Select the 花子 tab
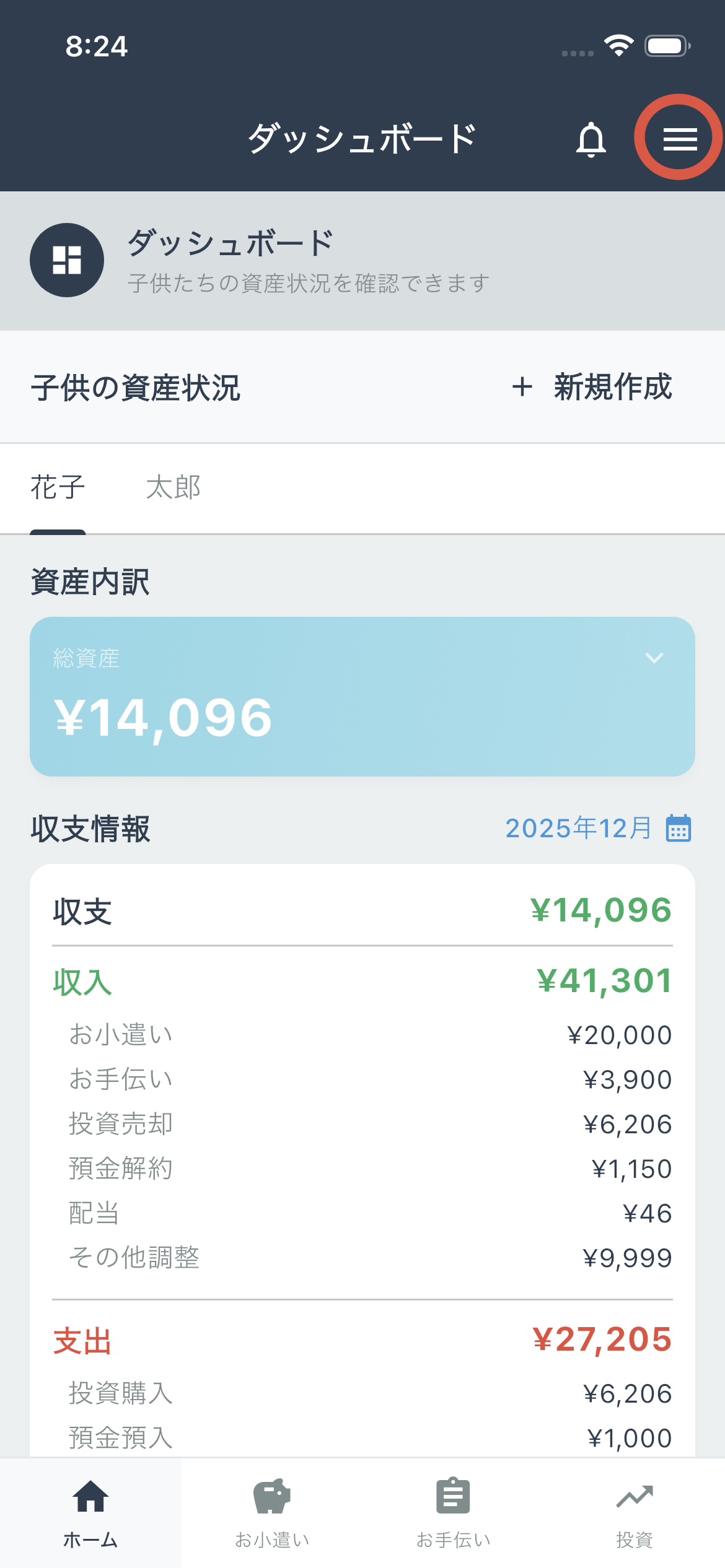The height and width of the screenshot is (1568, 725). coord(58,487)
